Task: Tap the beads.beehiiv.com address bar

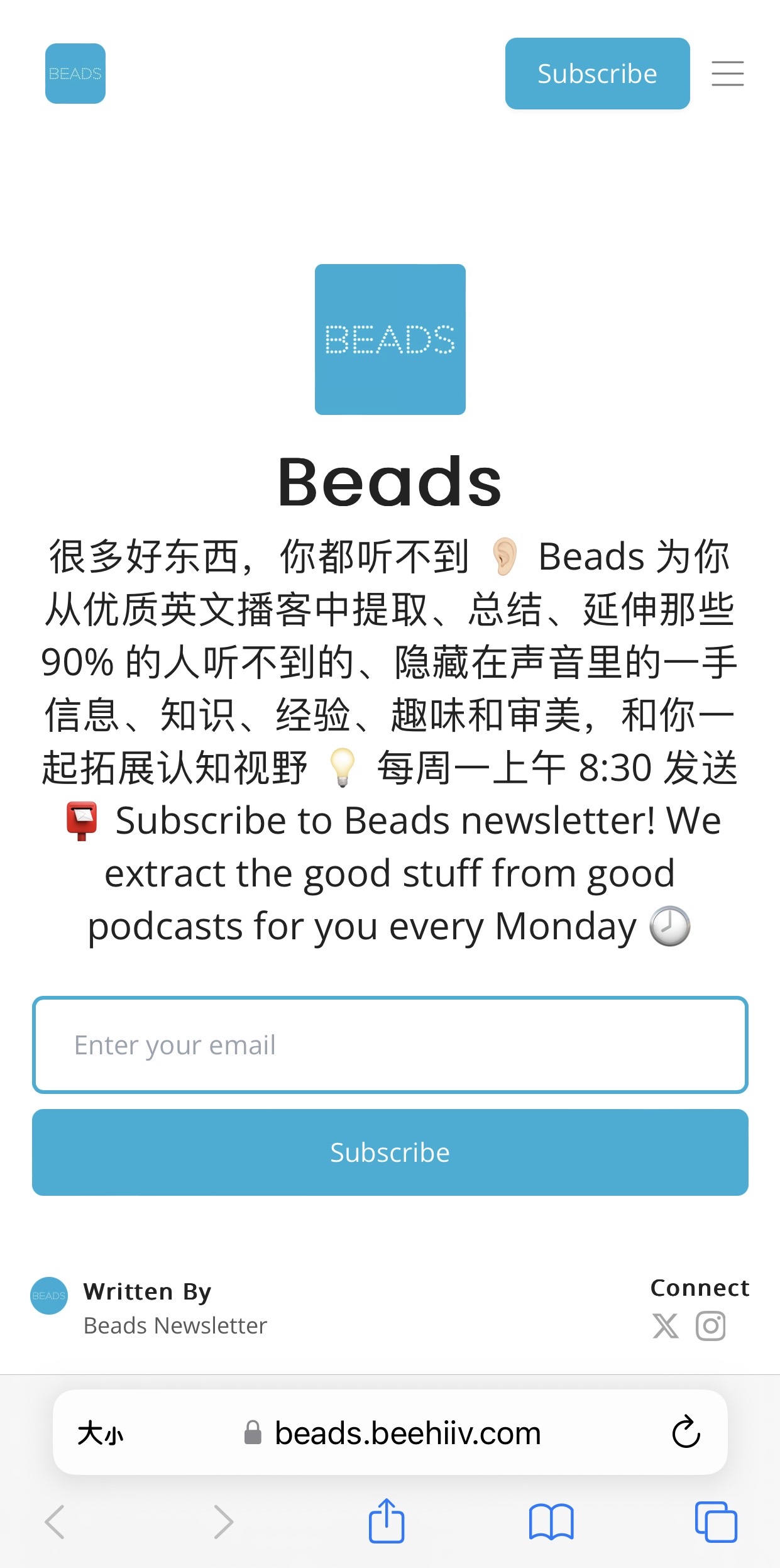Action: click(390, 1433)
